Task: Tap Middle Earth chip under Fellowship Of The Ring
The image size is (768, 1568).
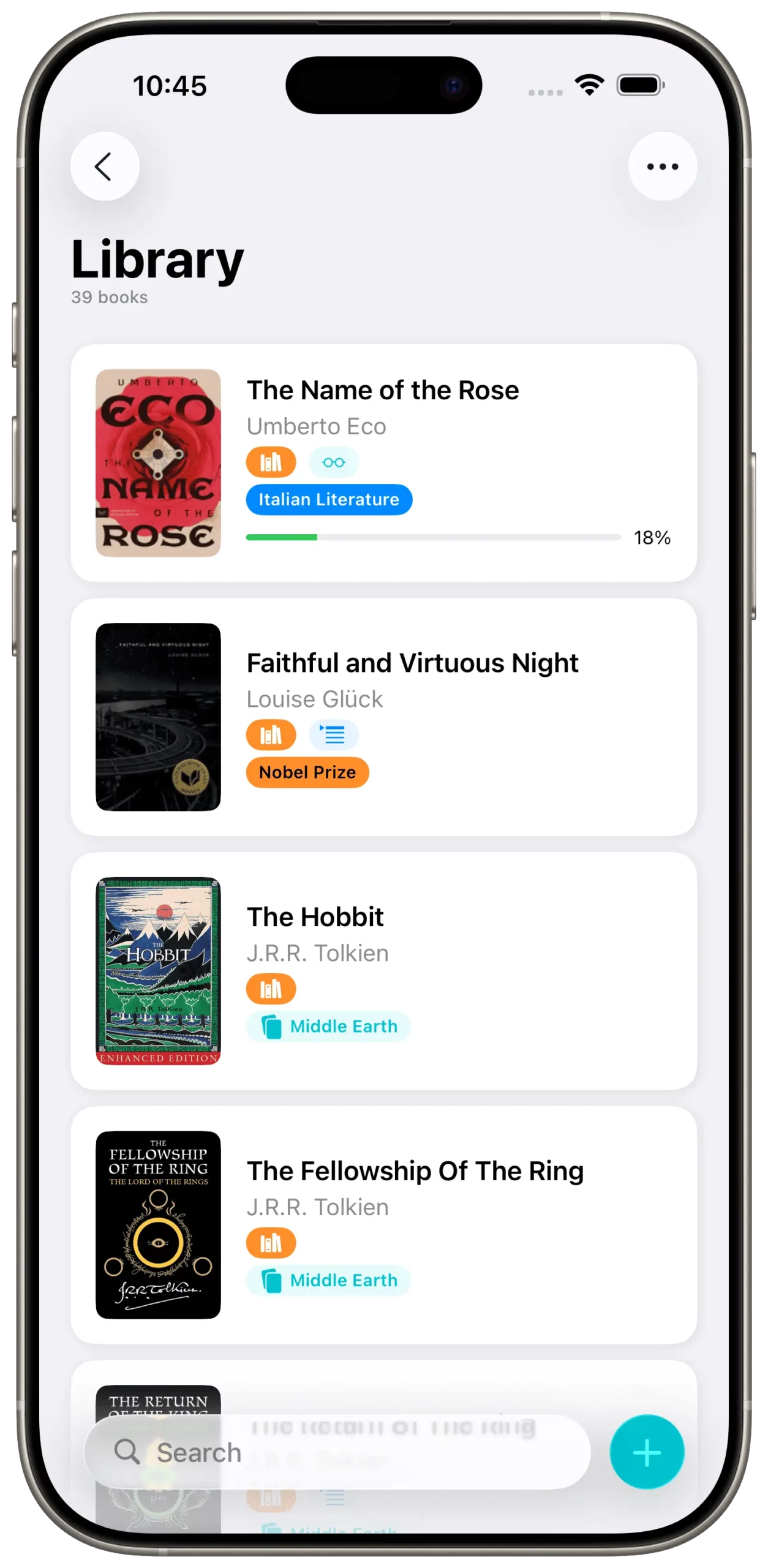Action: click(x=329, y=1280)
